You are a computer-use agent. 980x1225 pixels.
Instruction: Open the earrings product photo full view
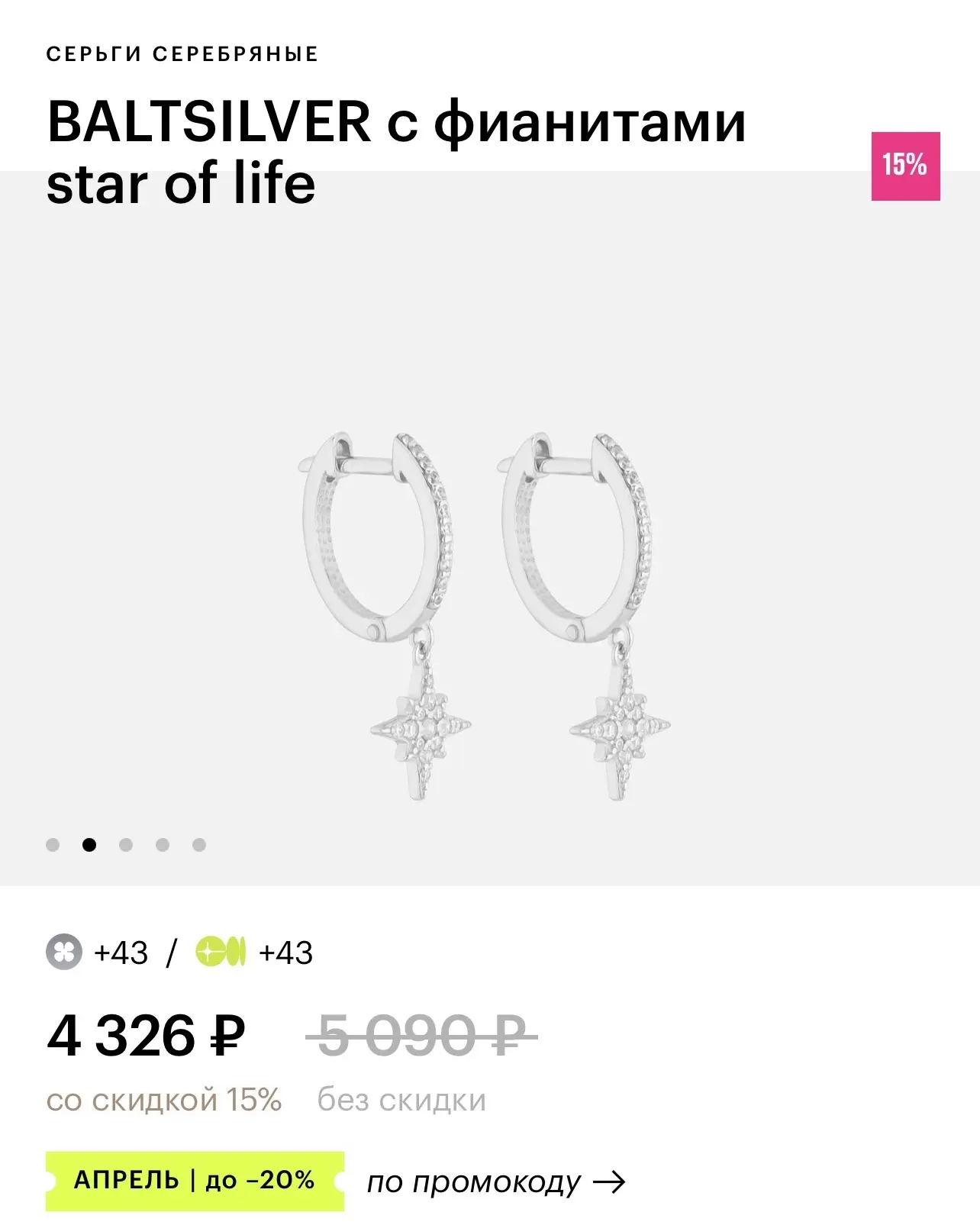(x=488, y=611)
